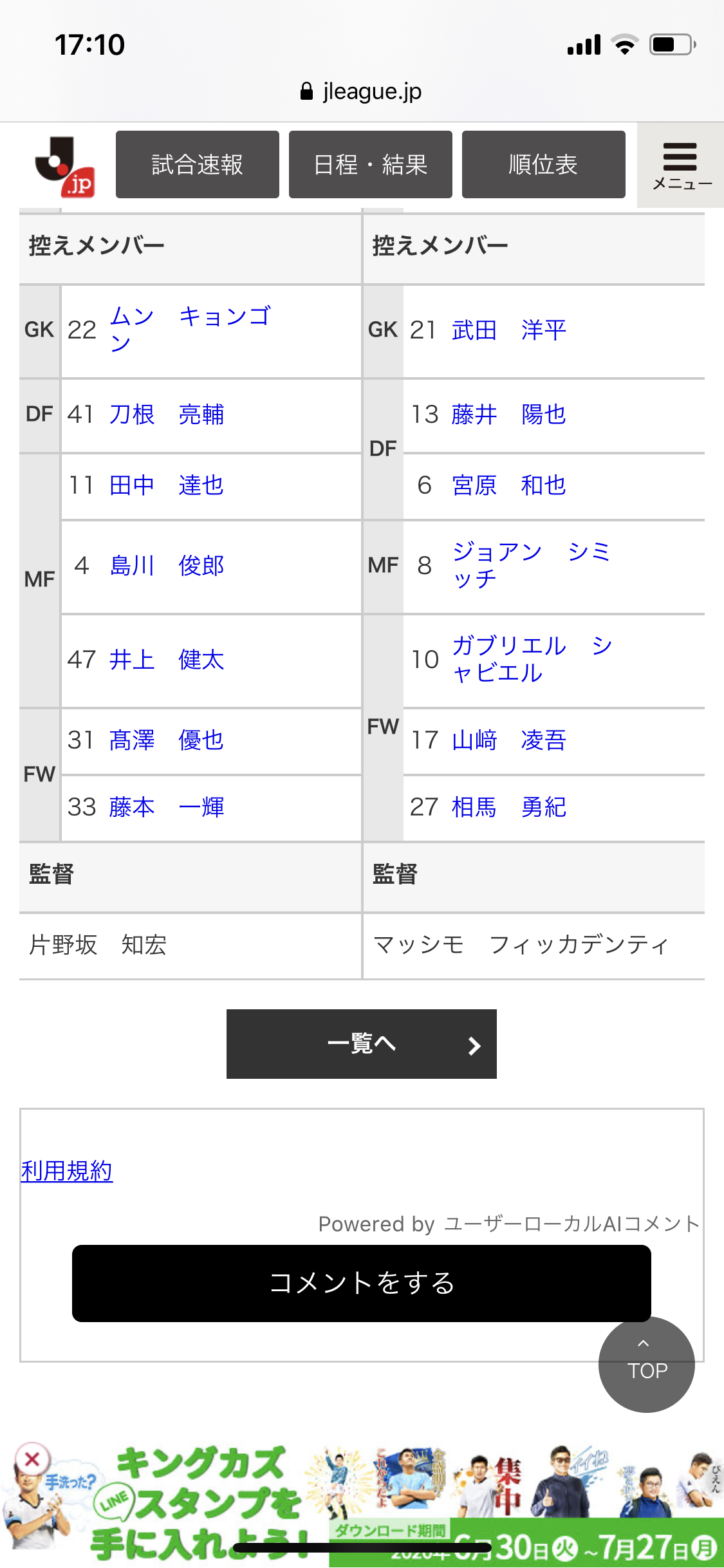Image resolution: width=724 pixels, height=1568 pixels.
Task: Select player 島川 俊郎
Action: (x=166, y=566)
